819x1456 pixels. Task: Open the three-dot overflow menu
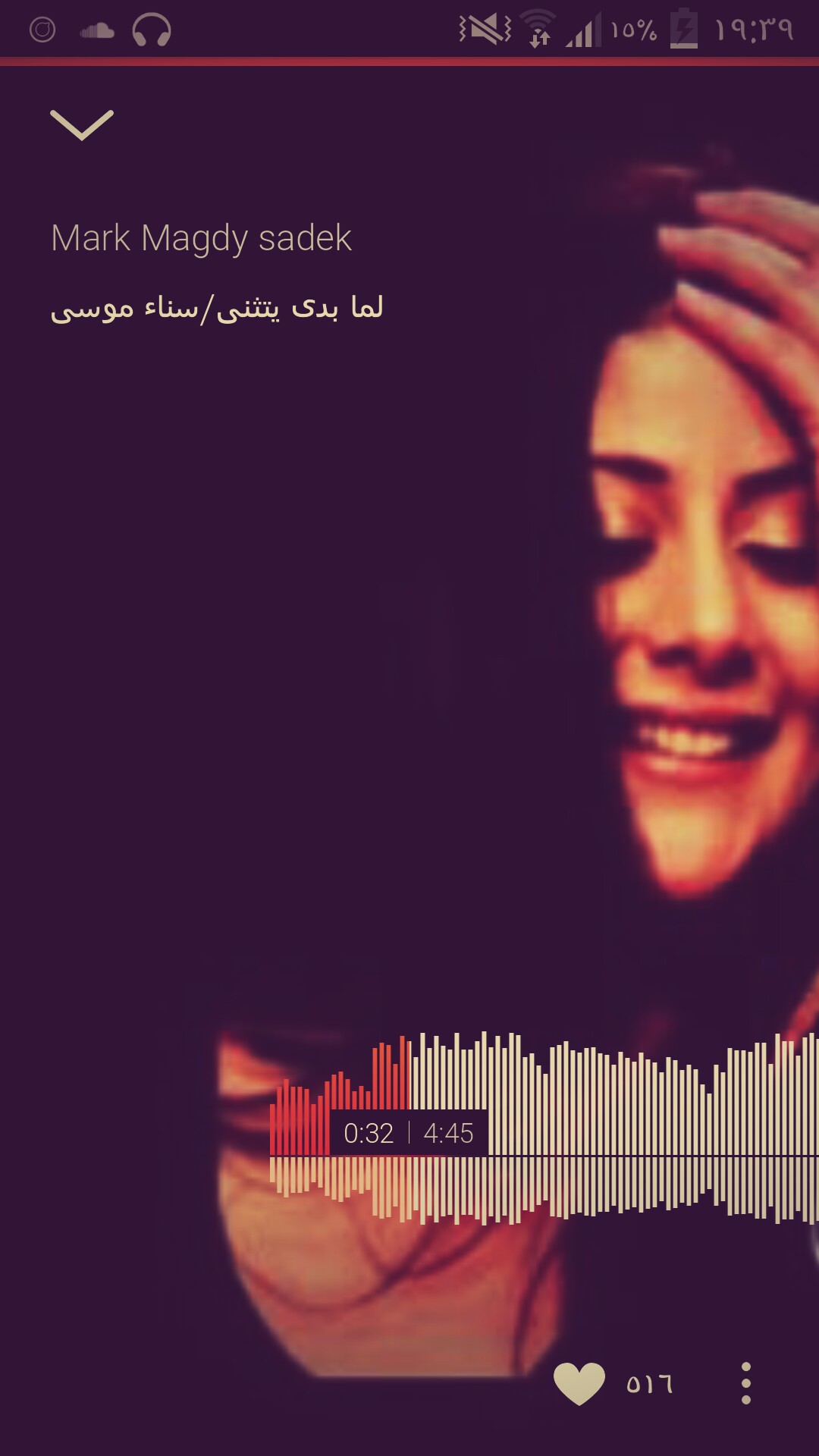(x=746, y=1383)
